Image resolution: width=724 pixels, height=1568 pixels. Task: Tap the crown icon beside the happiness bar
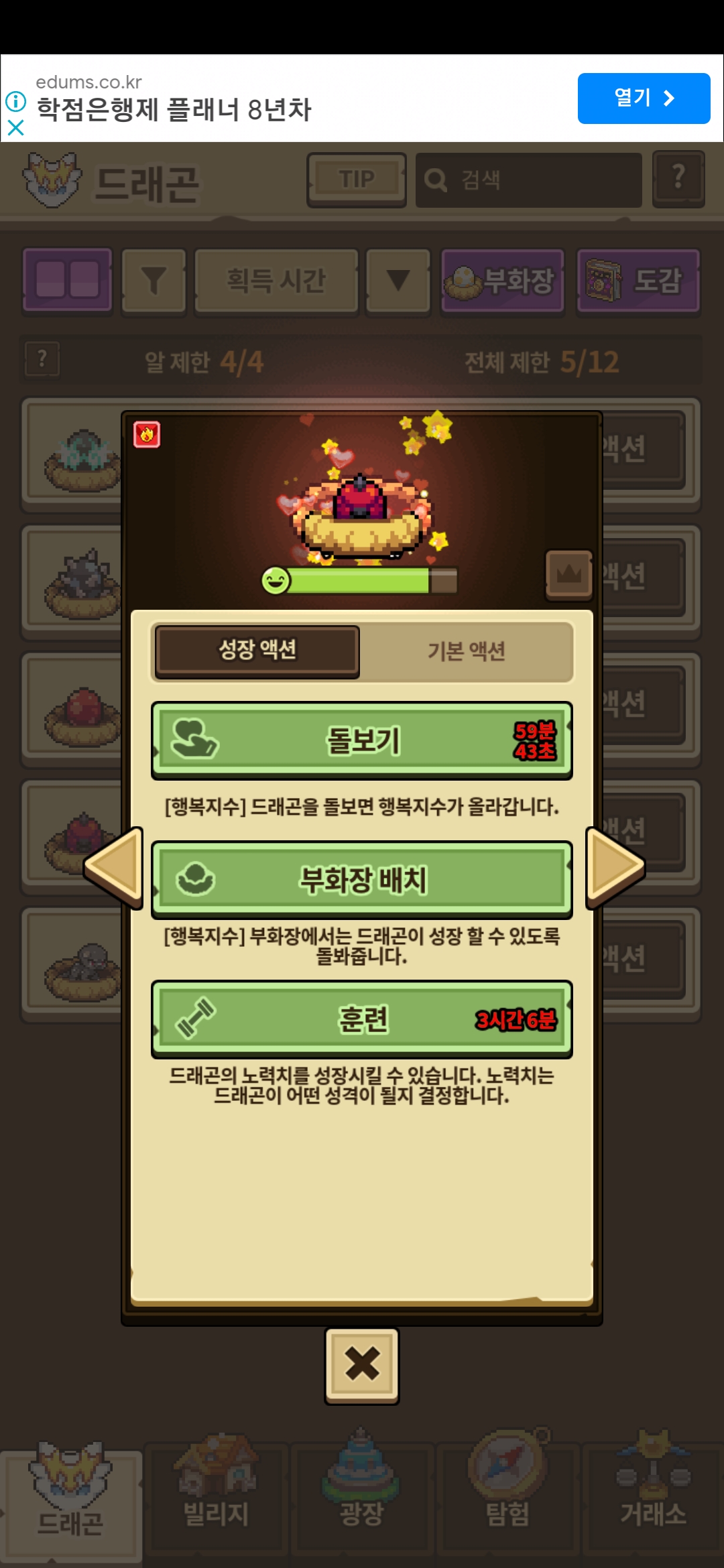click(x=569, y=575)
